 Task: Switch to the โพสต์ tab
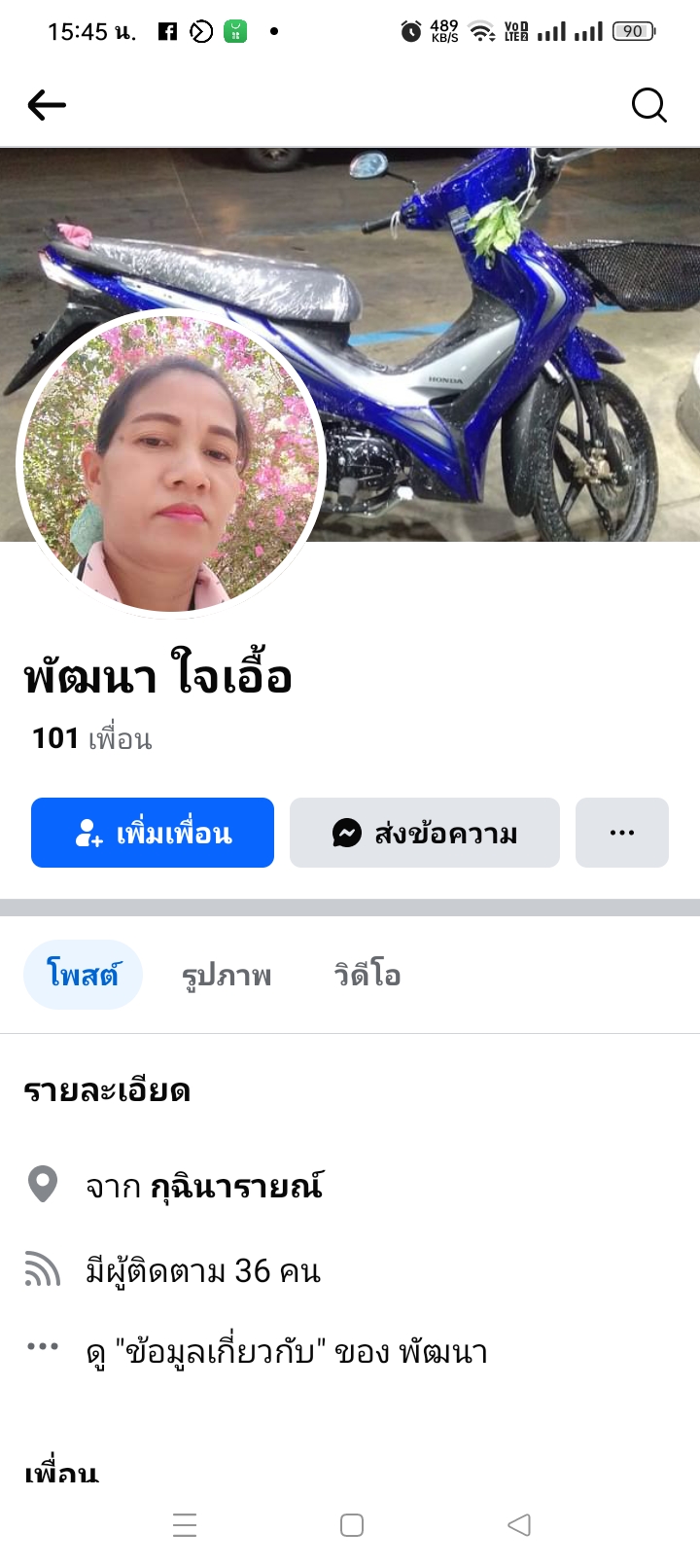click(83, 975)
